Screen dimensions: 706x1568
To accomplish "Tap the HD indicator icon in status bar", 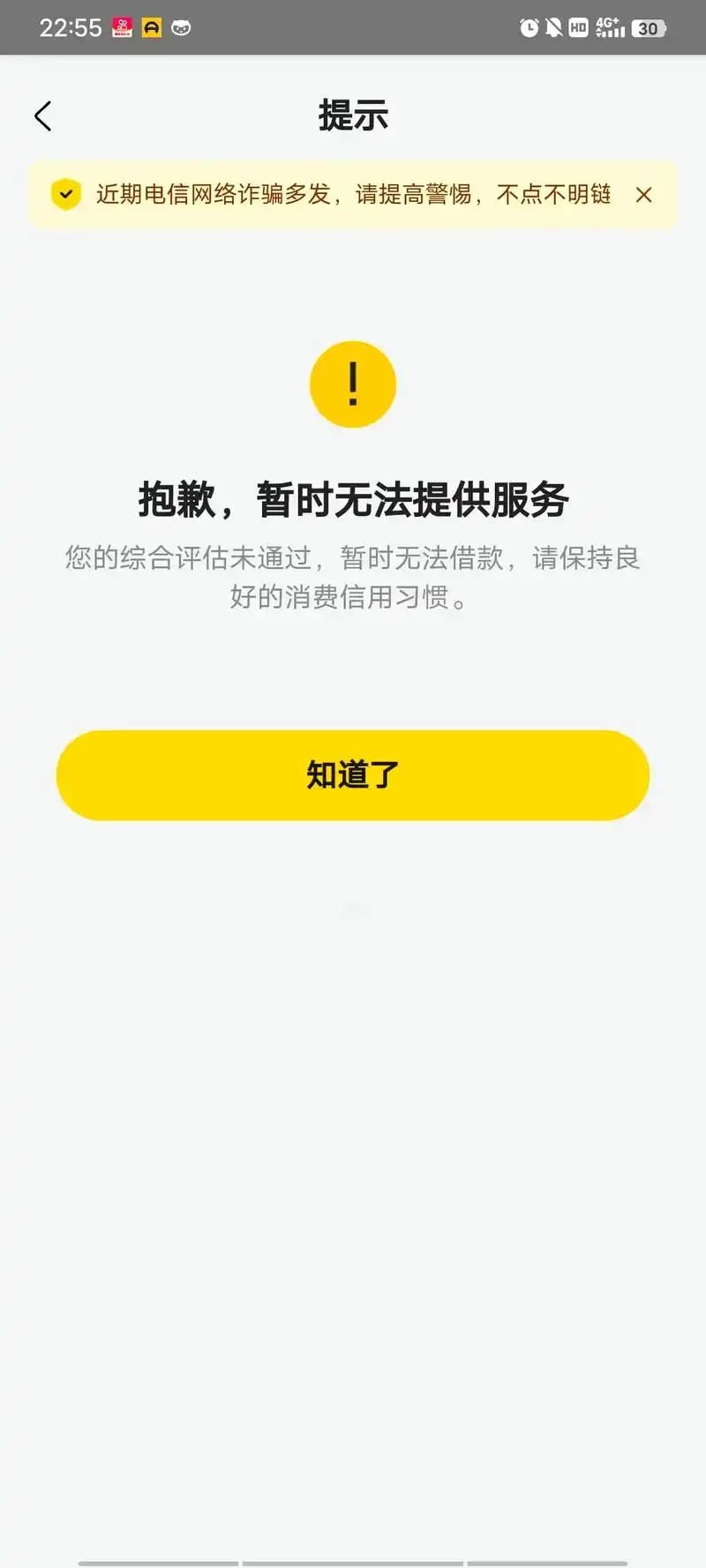I will 580,27.
